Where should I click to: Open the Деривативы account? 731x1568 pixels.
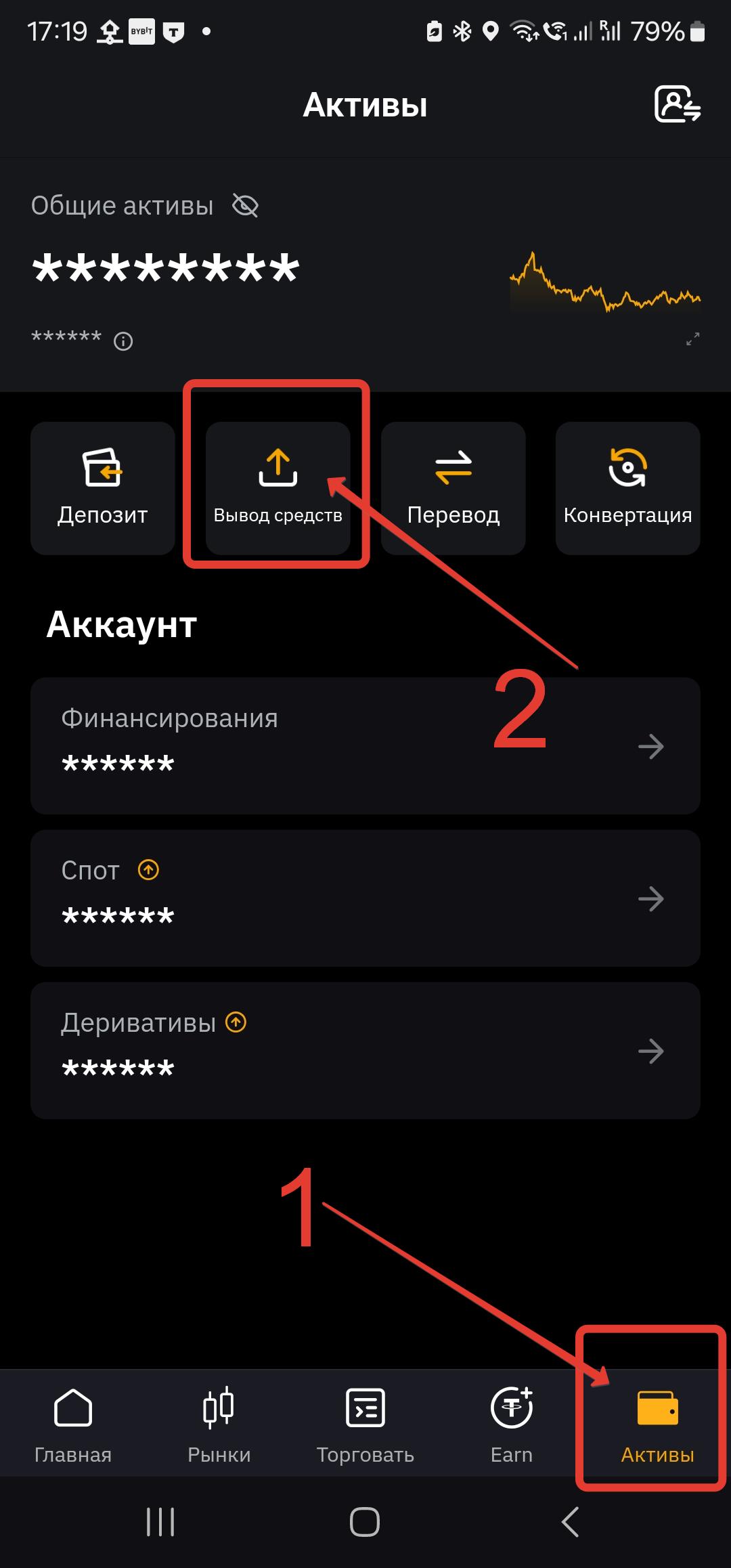point(365,1050)
